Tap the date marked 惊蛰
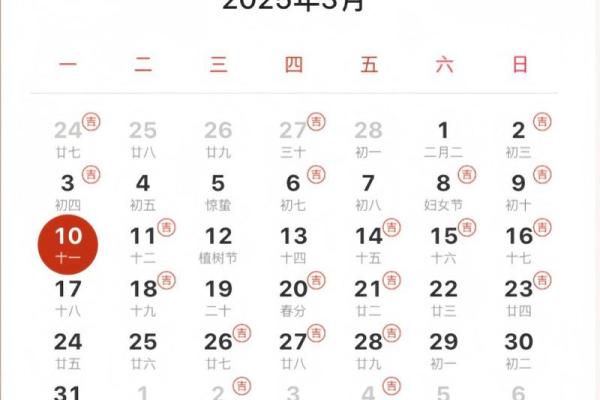600x400 pixels. tap(218, 190)
